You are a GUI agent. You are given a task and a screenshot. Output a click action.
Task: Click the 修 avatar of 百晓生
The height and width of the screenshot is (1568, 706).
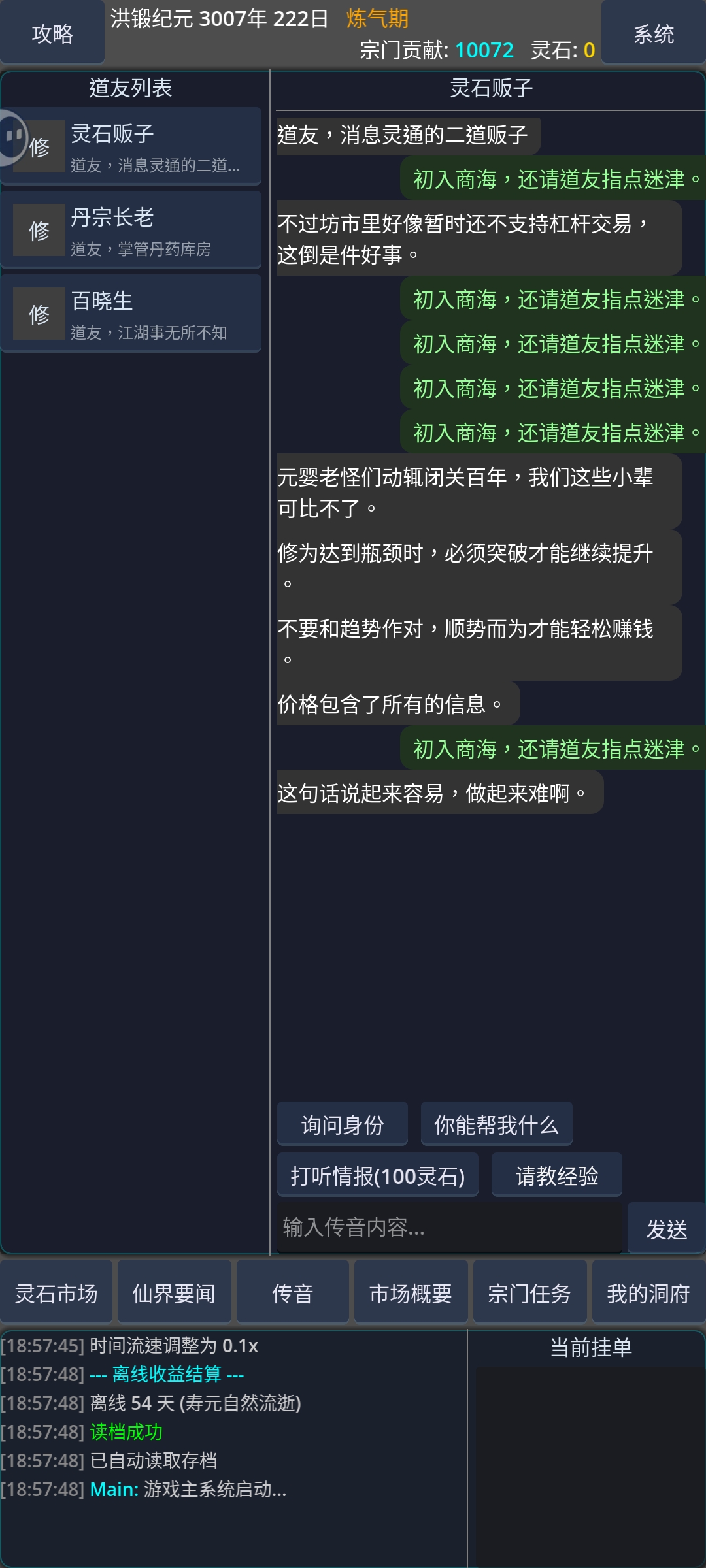pos(39,314)
